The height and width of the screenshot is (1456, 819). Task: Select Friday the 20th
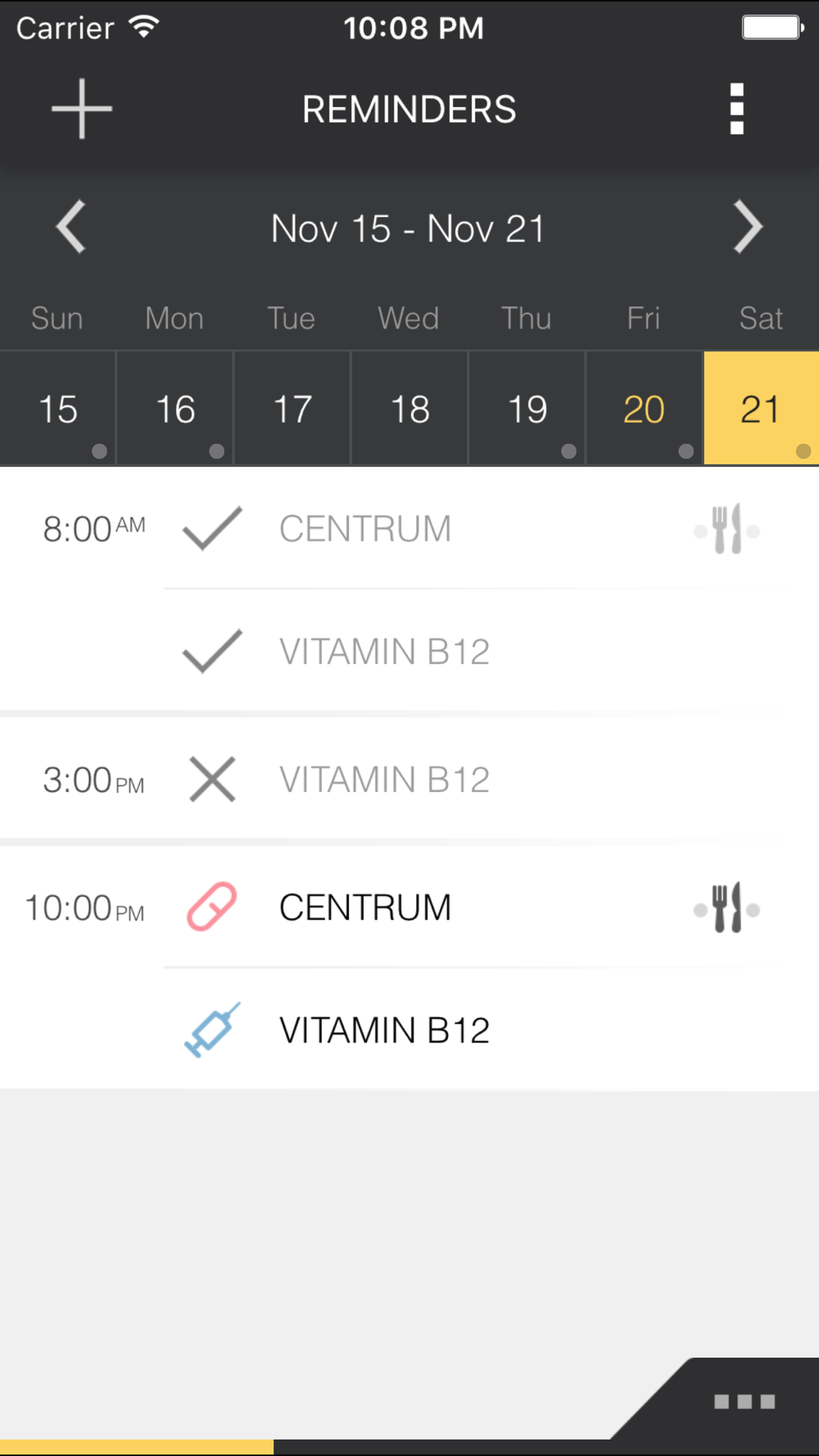[644, 409]
